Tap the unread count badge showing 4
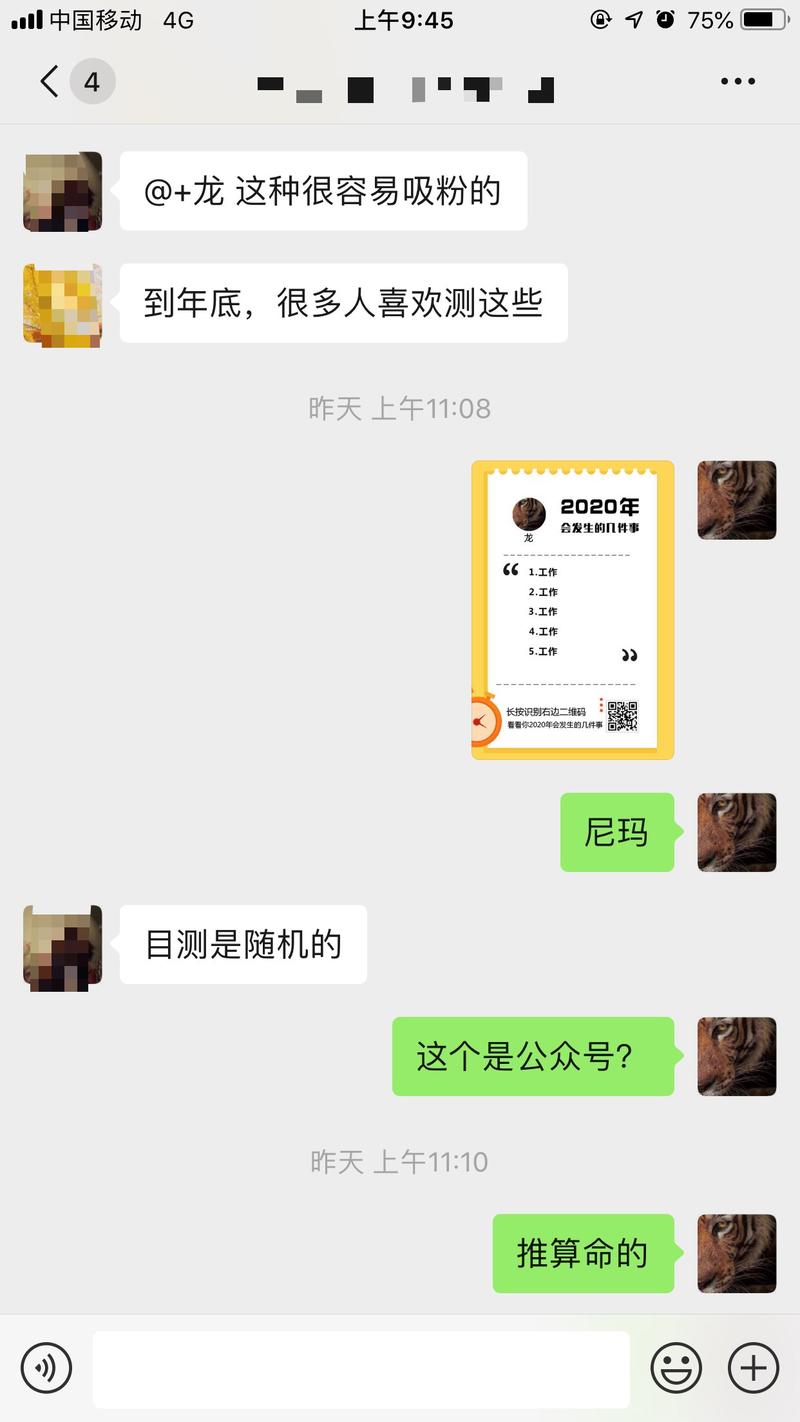 tap(92, 82)
